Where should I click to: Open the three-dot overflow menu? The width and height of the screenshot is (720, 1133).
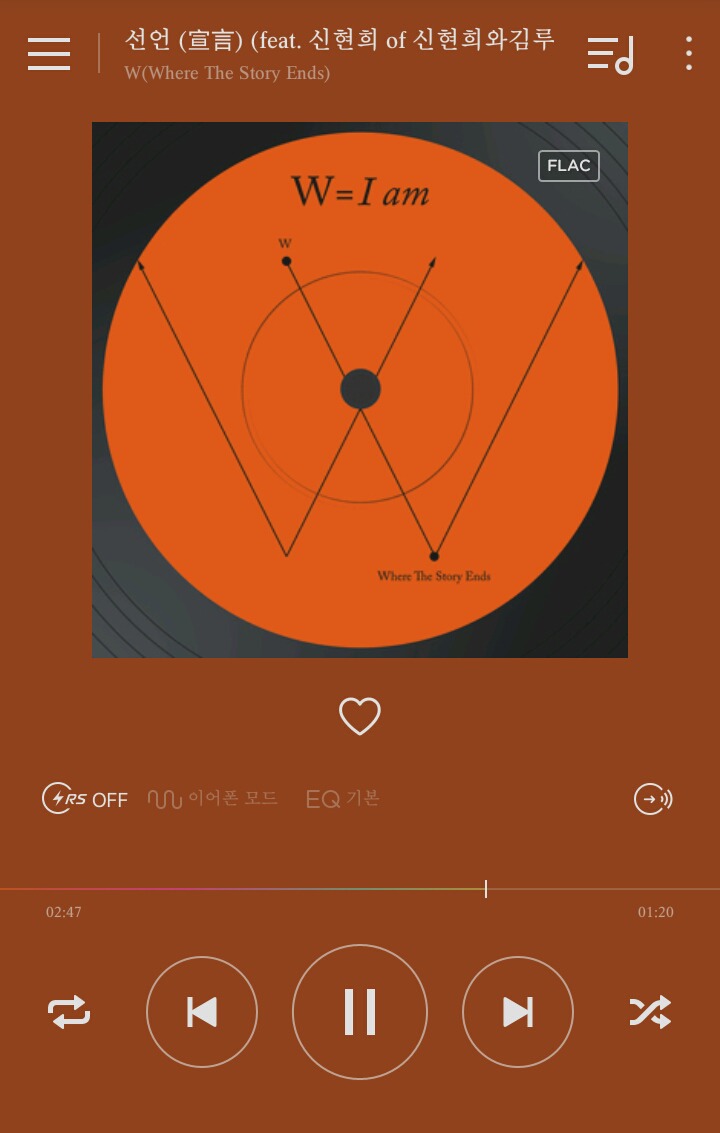pyautogui.click(x=689, y=54)
